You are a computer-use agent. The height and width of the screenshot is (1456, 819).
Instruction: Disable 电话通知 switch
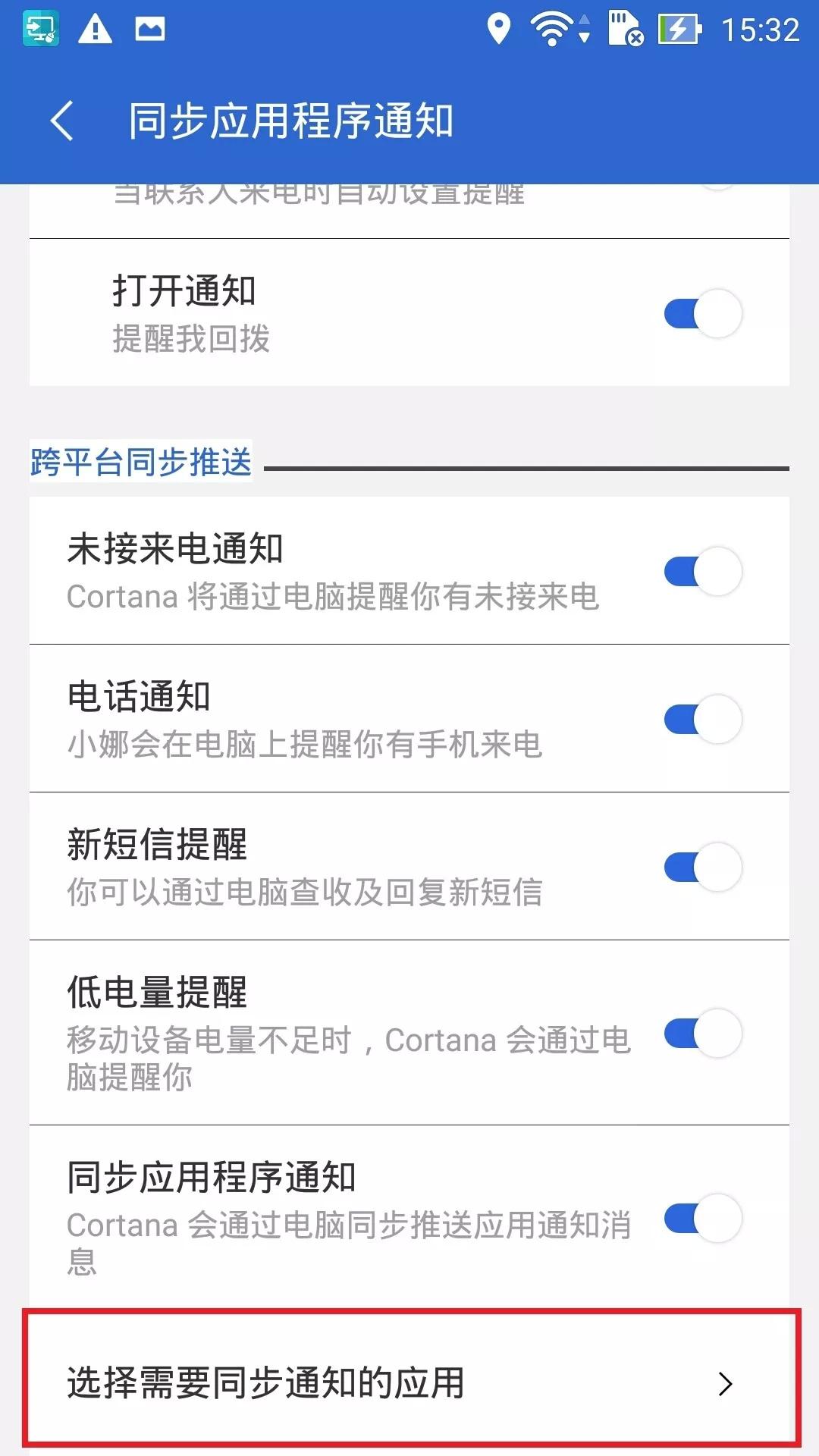(702, 719)
